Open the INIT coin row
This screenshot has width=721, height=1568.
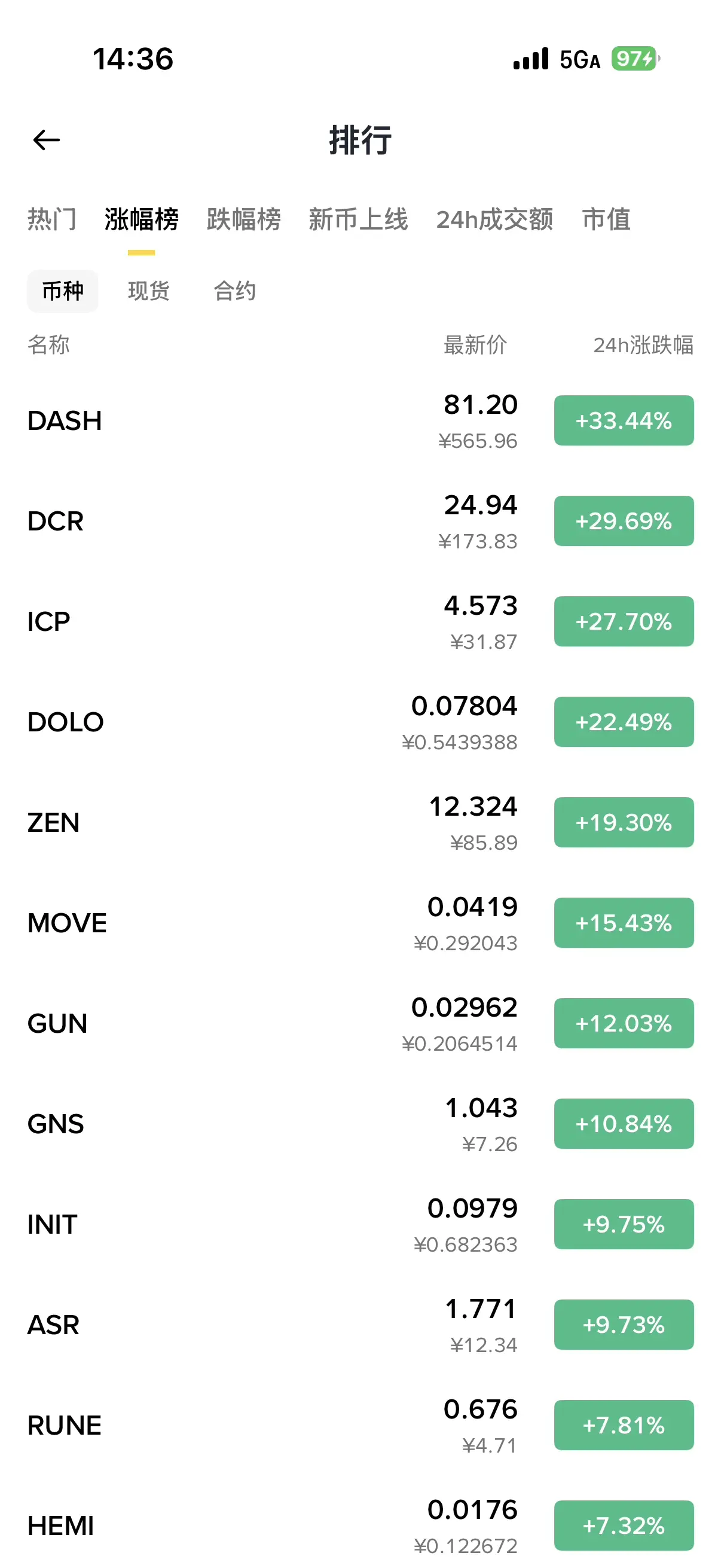click(53, 1224)
